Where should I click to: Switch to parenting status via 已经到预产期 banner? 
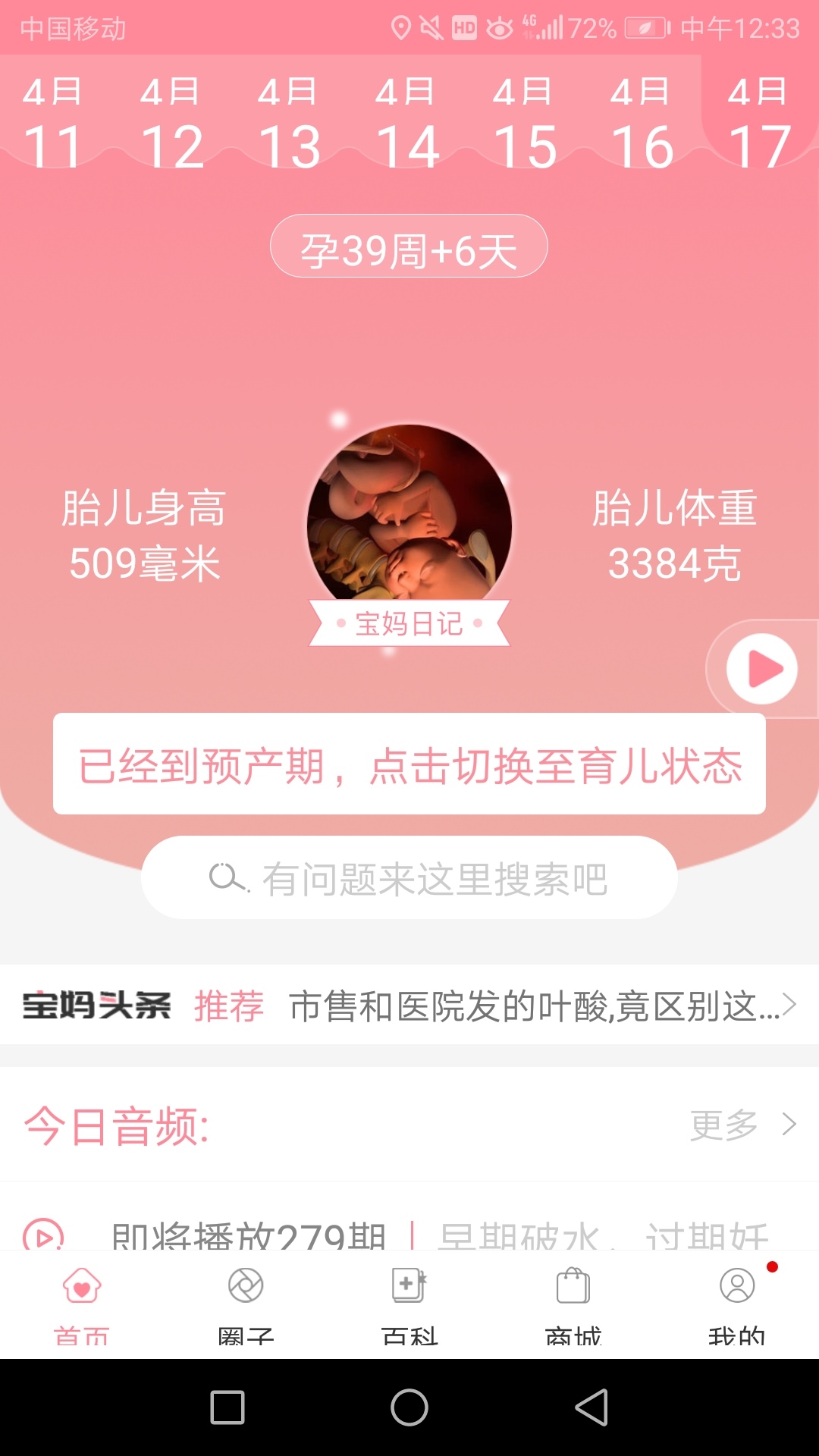409,764
